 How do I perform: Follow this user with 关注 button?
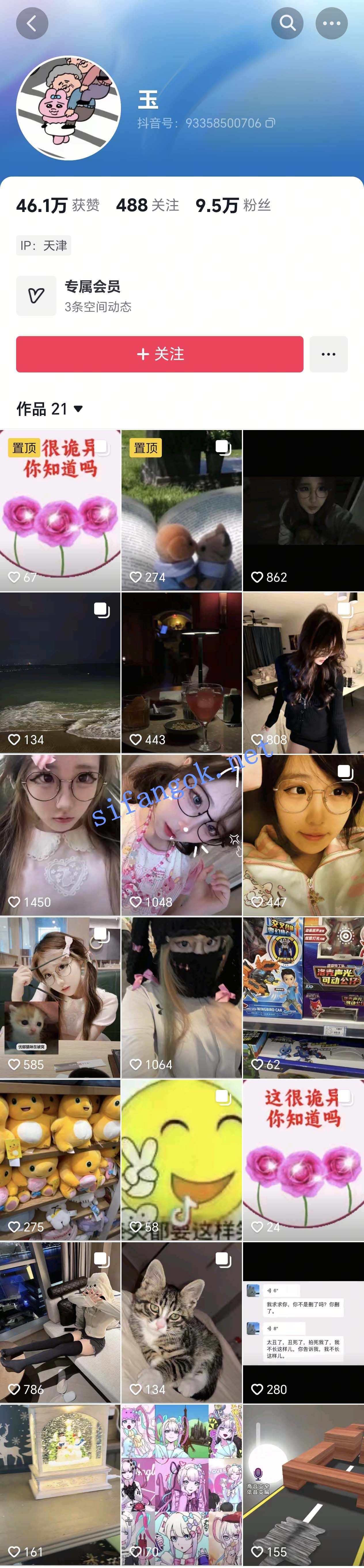tap(160, 354)
